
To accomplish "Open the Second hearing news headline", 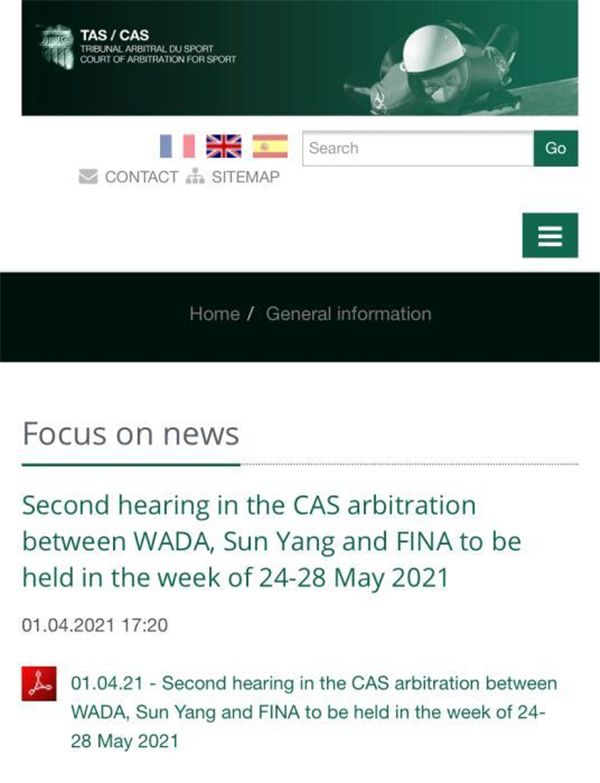I will (x=271, y=540).
